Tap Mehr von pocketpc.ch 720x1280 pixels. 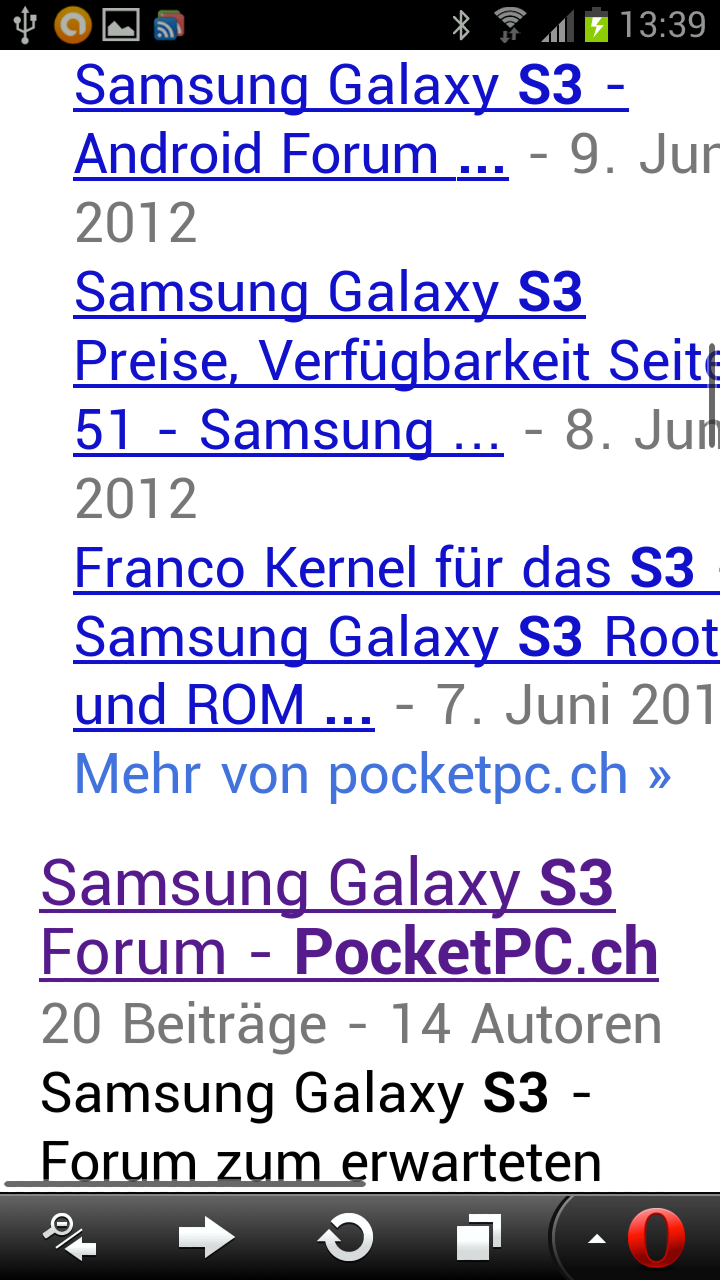tap(372, 774)
